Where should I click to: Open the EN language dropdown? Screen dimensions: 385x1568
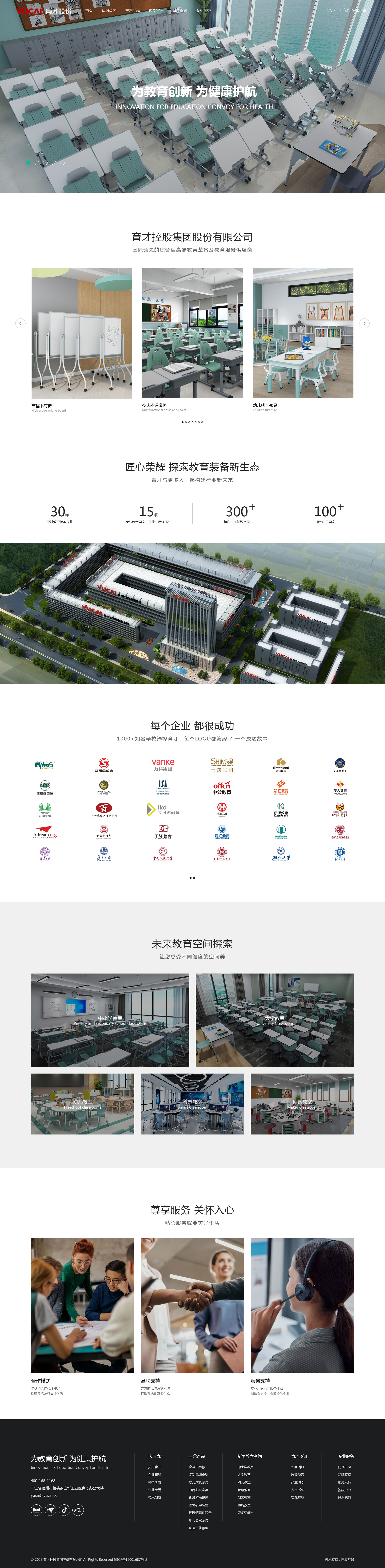331,10
